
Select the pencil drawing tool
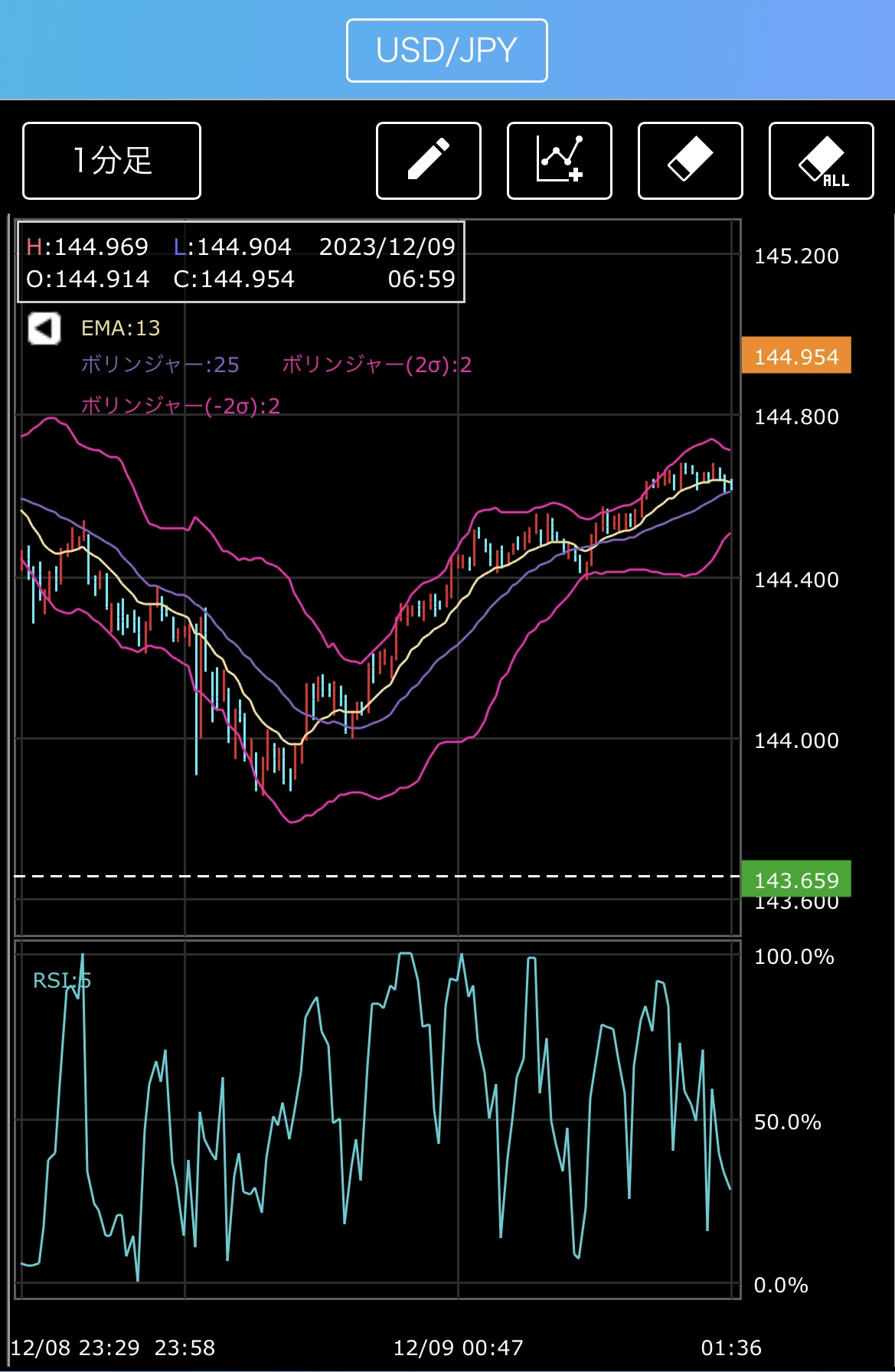[429, 161]
